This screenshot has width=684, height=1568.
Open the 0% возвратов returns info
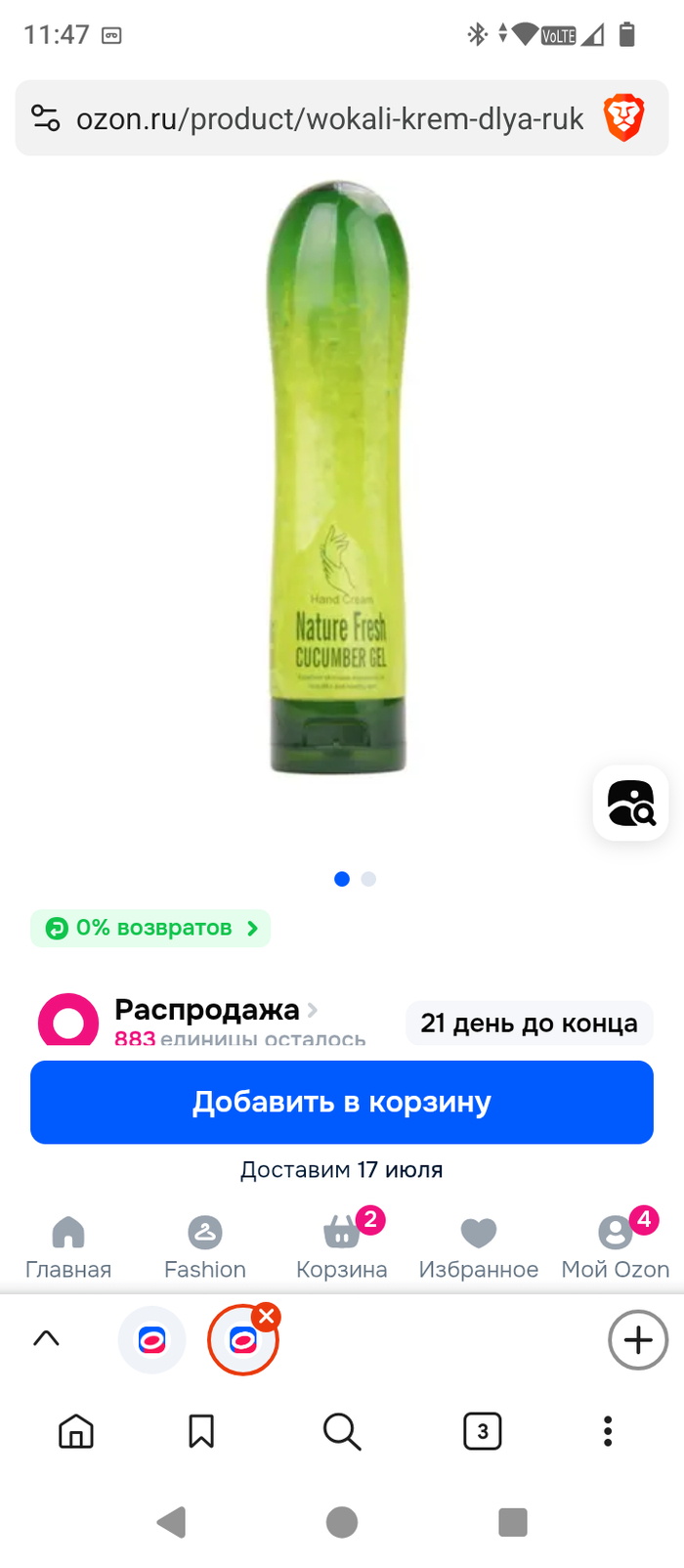pos(150,928)
